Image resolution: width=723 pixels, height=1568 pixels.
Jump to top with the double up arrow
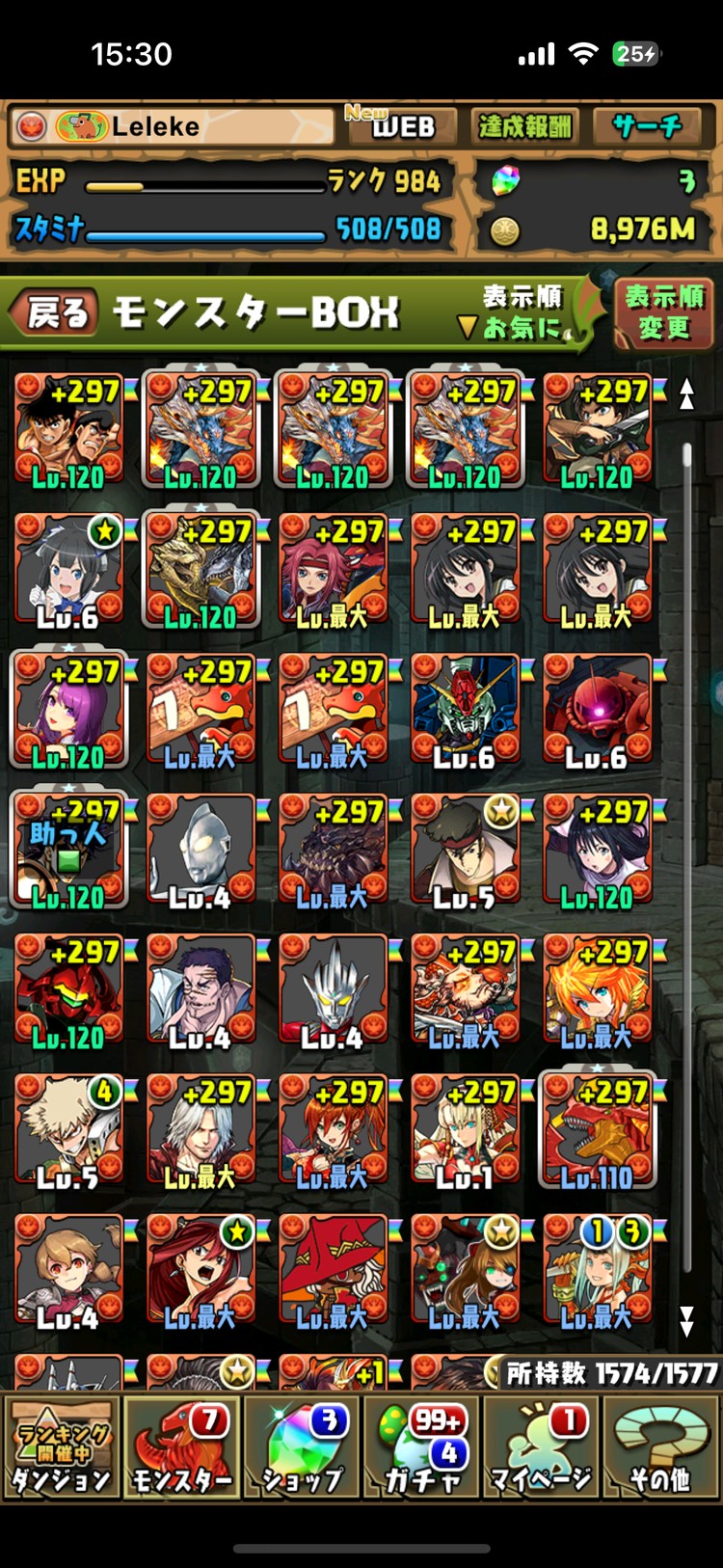coord(686,393)
